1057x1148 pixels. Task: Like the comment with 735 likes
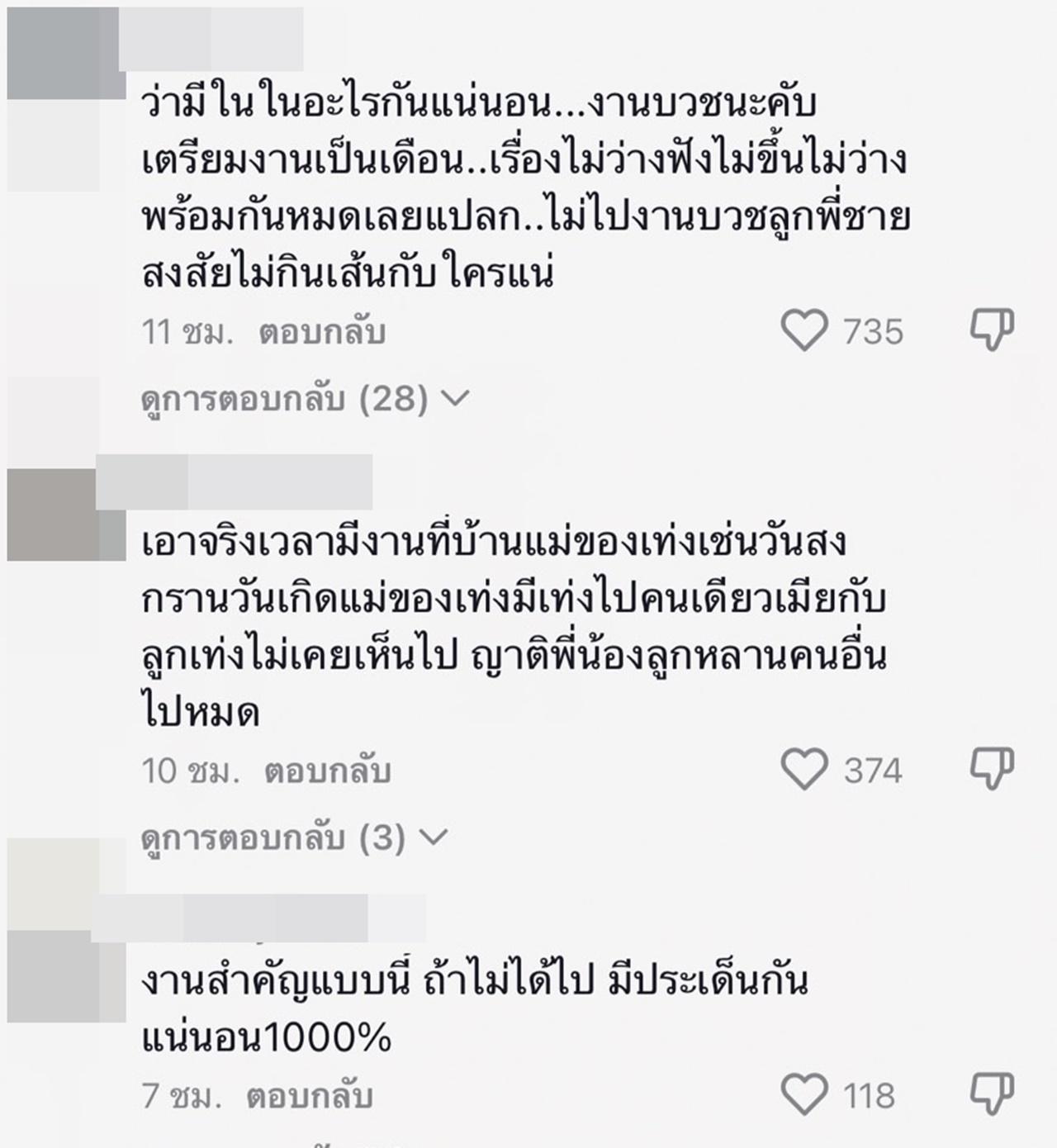(x=804, y=331)
